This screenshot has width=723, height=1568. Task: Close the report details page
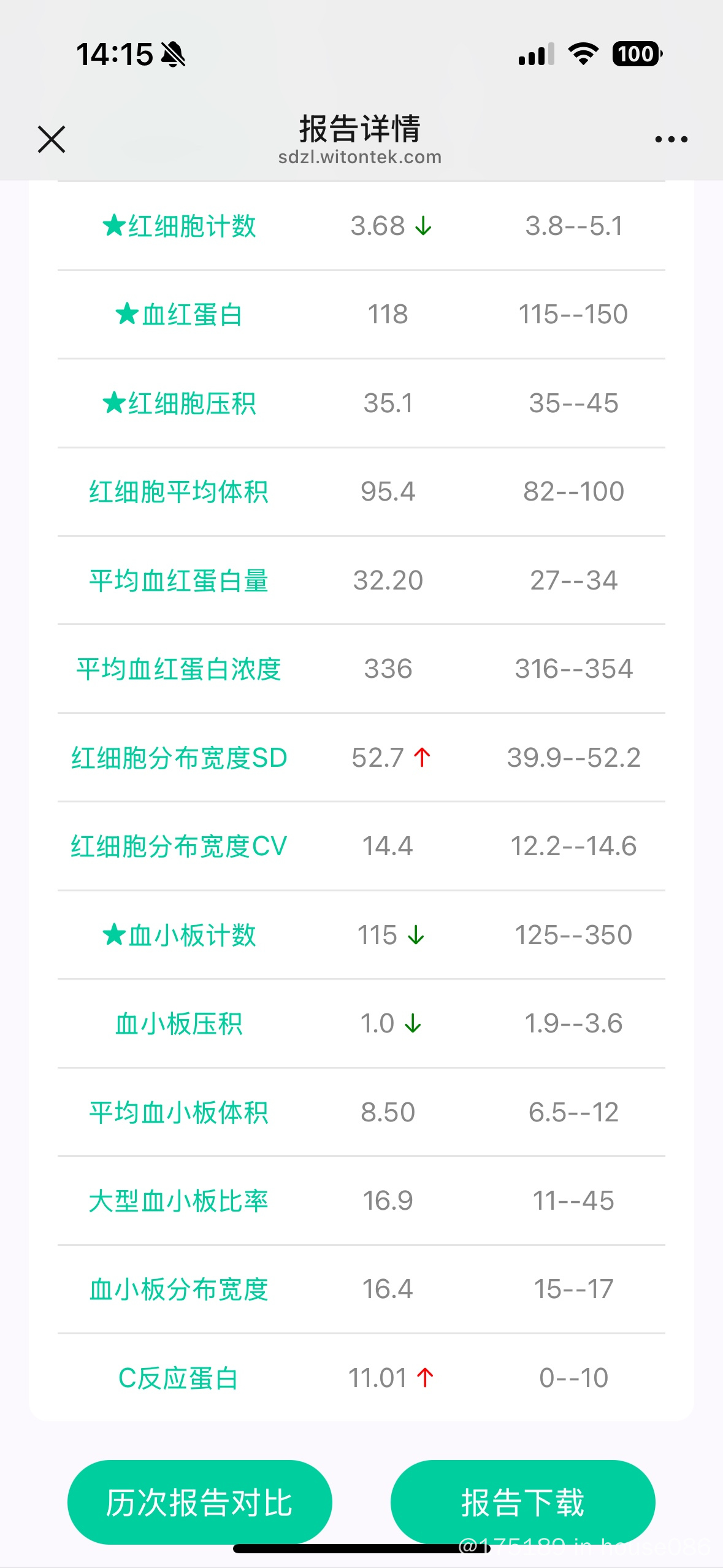[52, 139]
